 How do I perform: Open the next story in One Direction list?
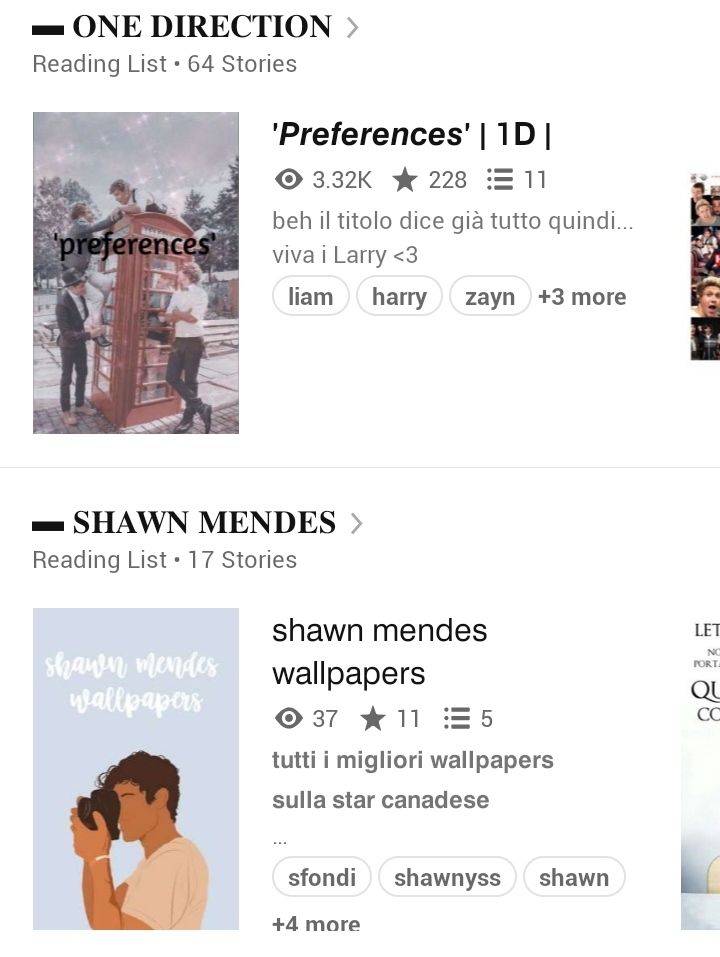704,268
